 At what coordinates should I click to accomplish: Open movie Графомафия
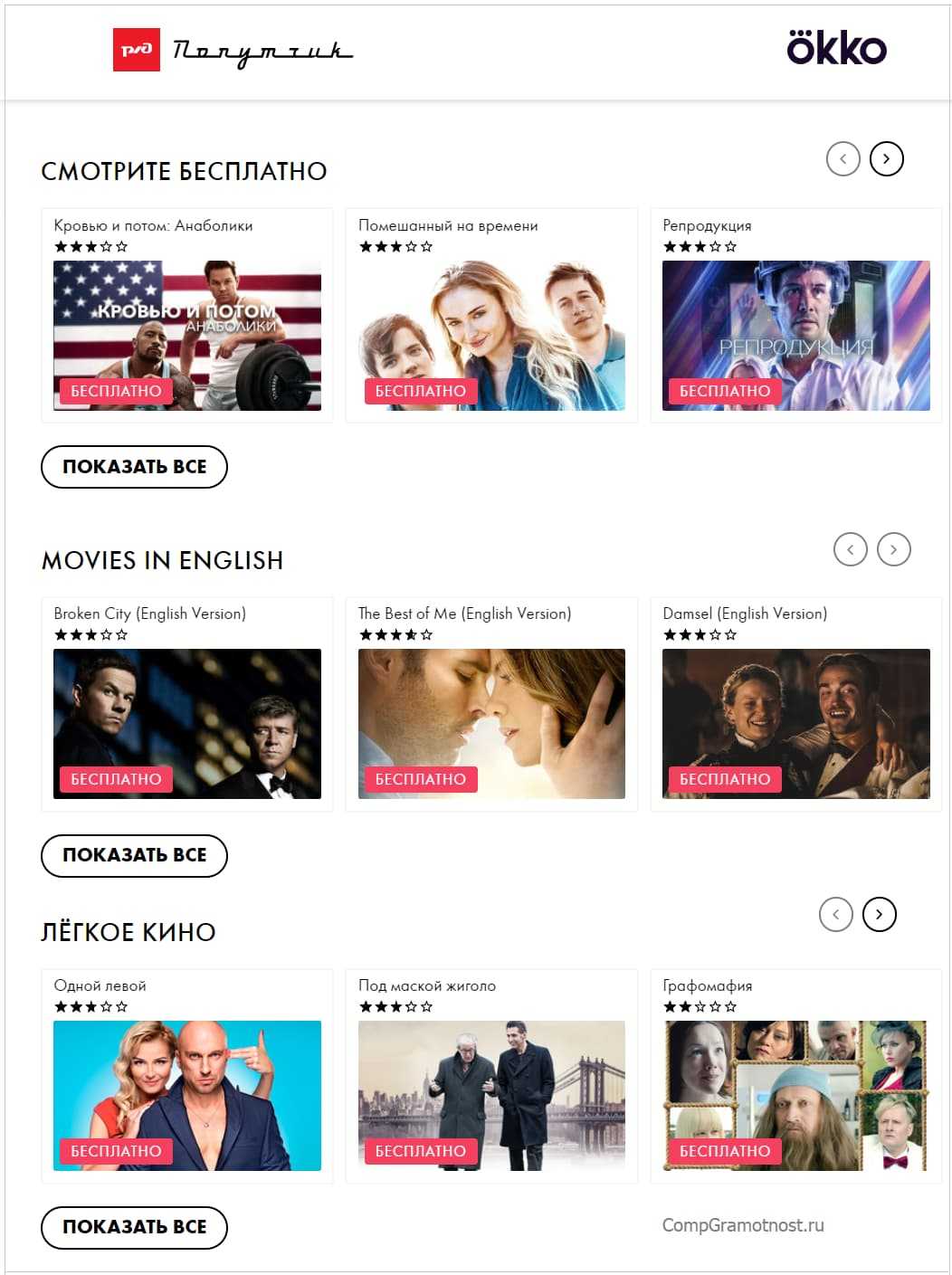coord(795,1095)
